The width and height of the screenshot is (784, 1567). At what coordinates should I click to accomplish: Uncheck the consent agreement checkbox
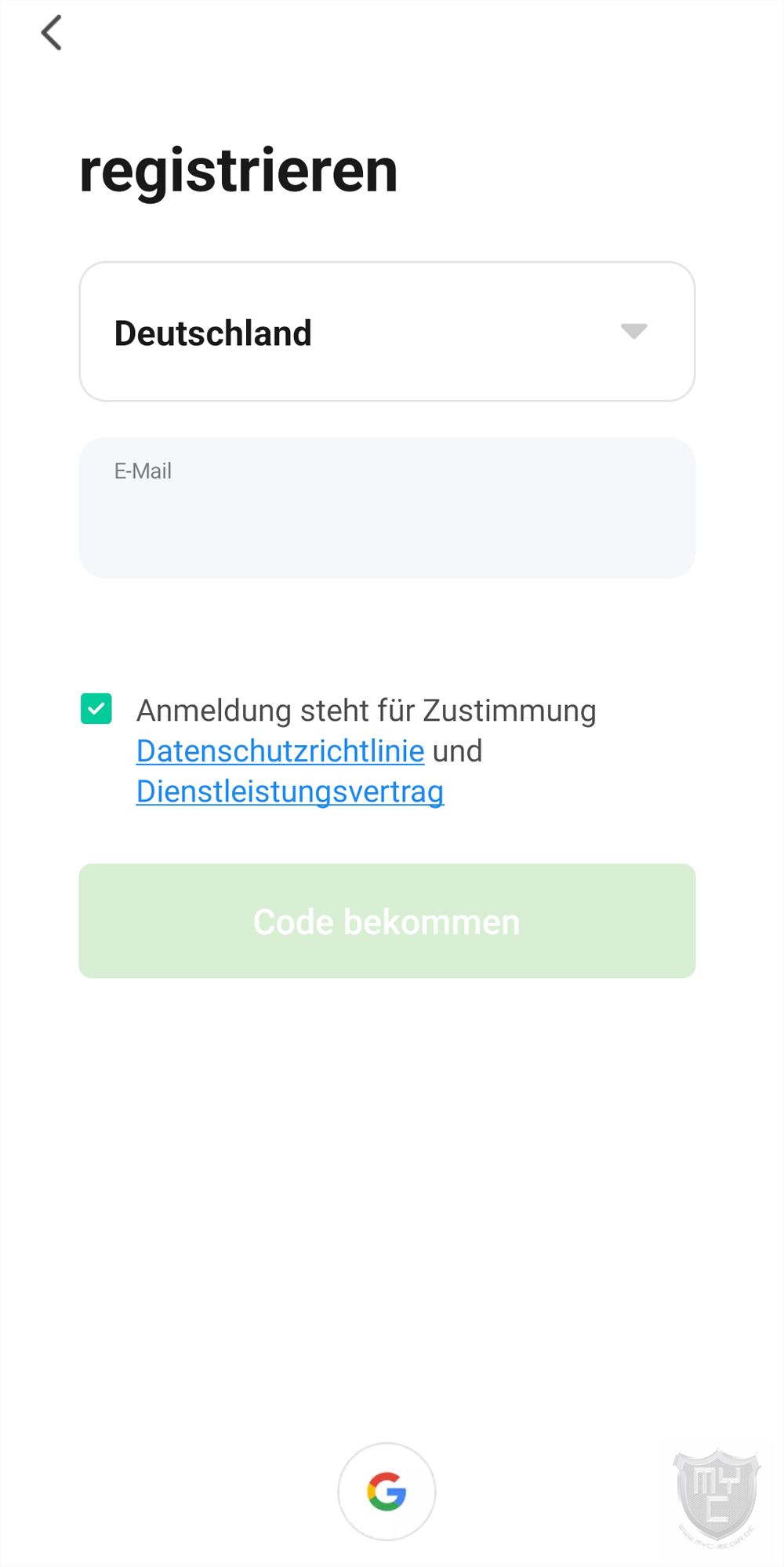[96, 709]
